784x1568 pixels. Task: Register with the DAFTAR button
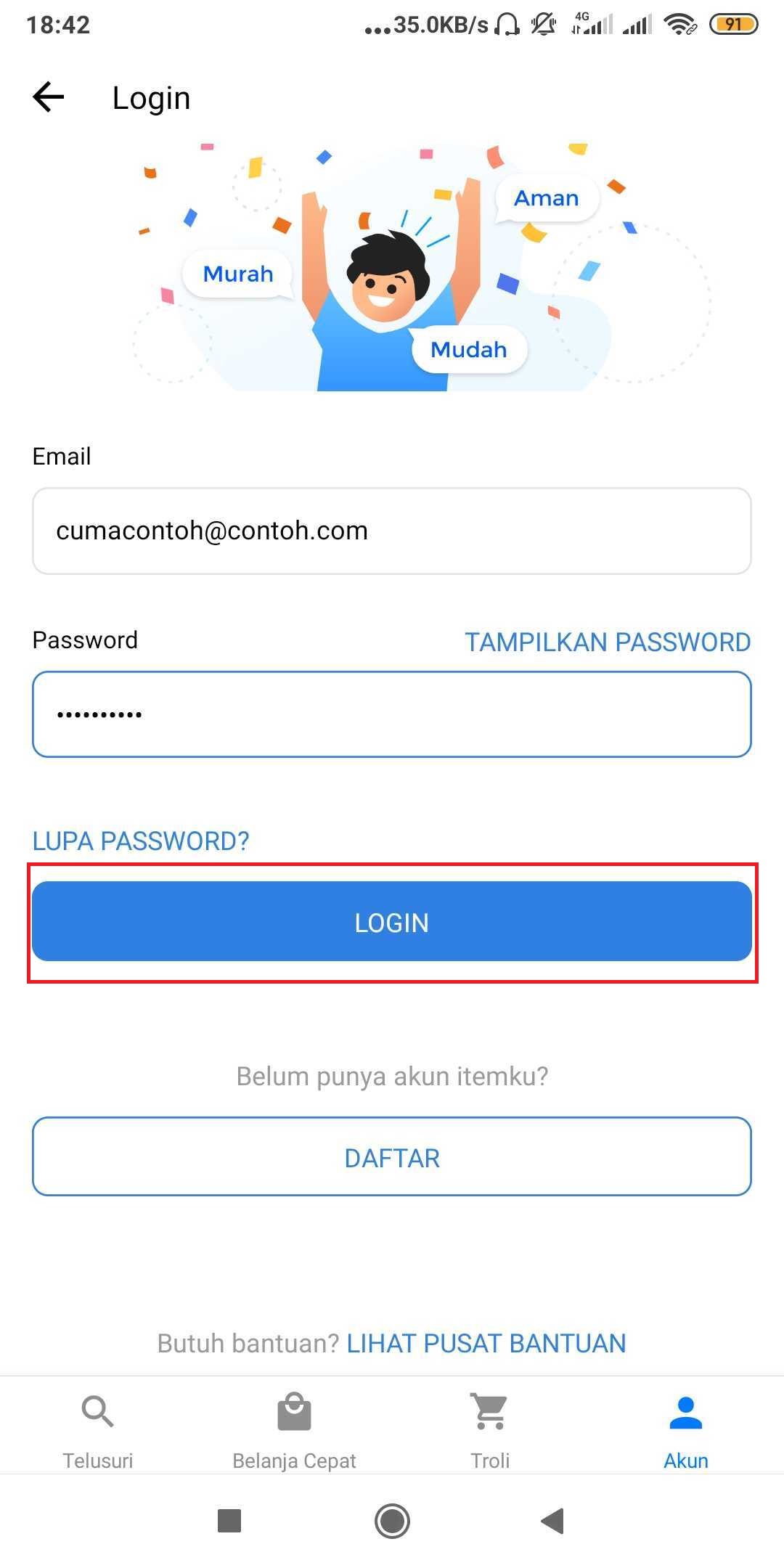[x=392, y=1157]
